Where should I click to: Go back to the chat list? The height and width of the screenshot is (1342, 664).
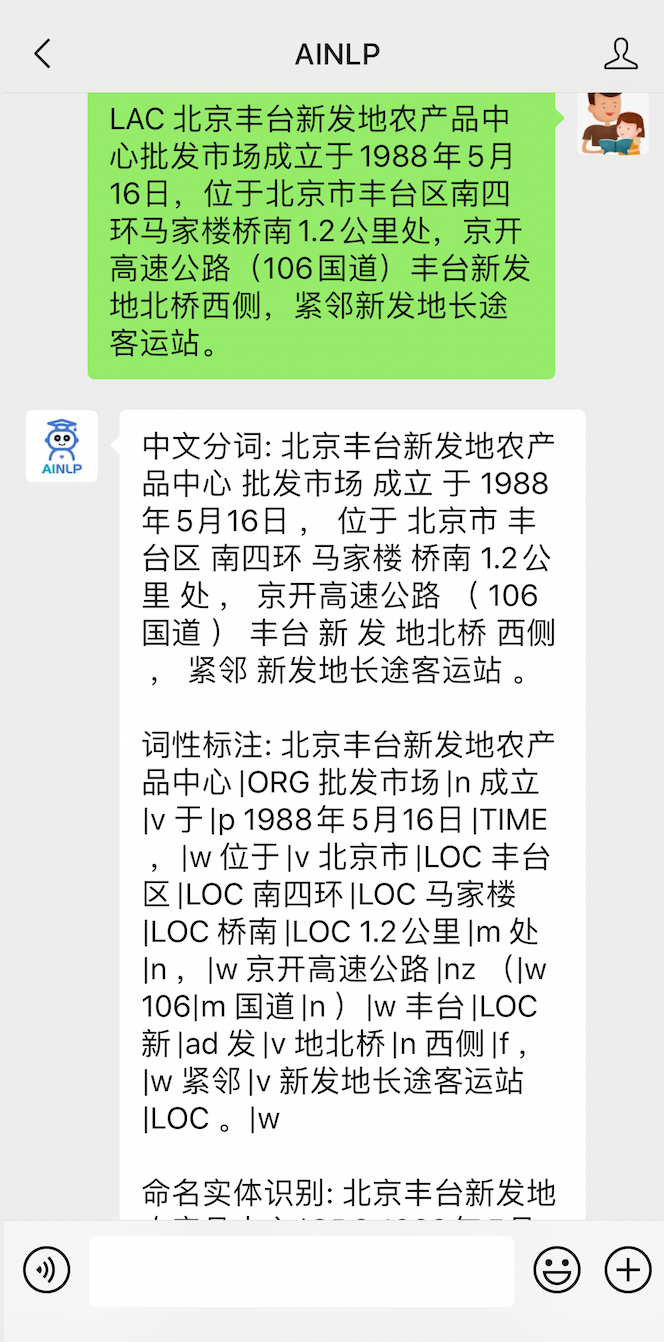pos(42,54)
